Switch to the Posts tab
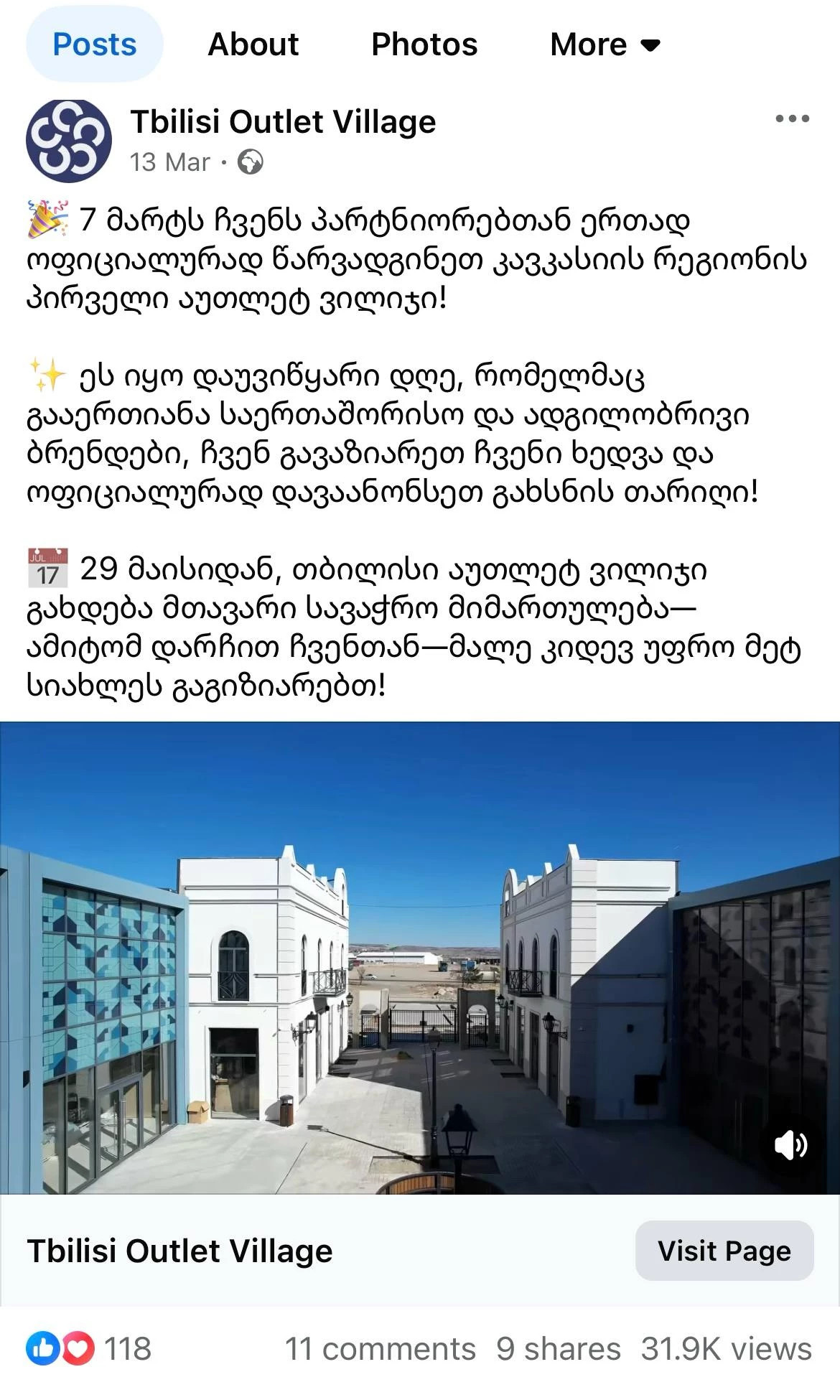Screen dimensions: 840x1400 [x=94, y=45]
